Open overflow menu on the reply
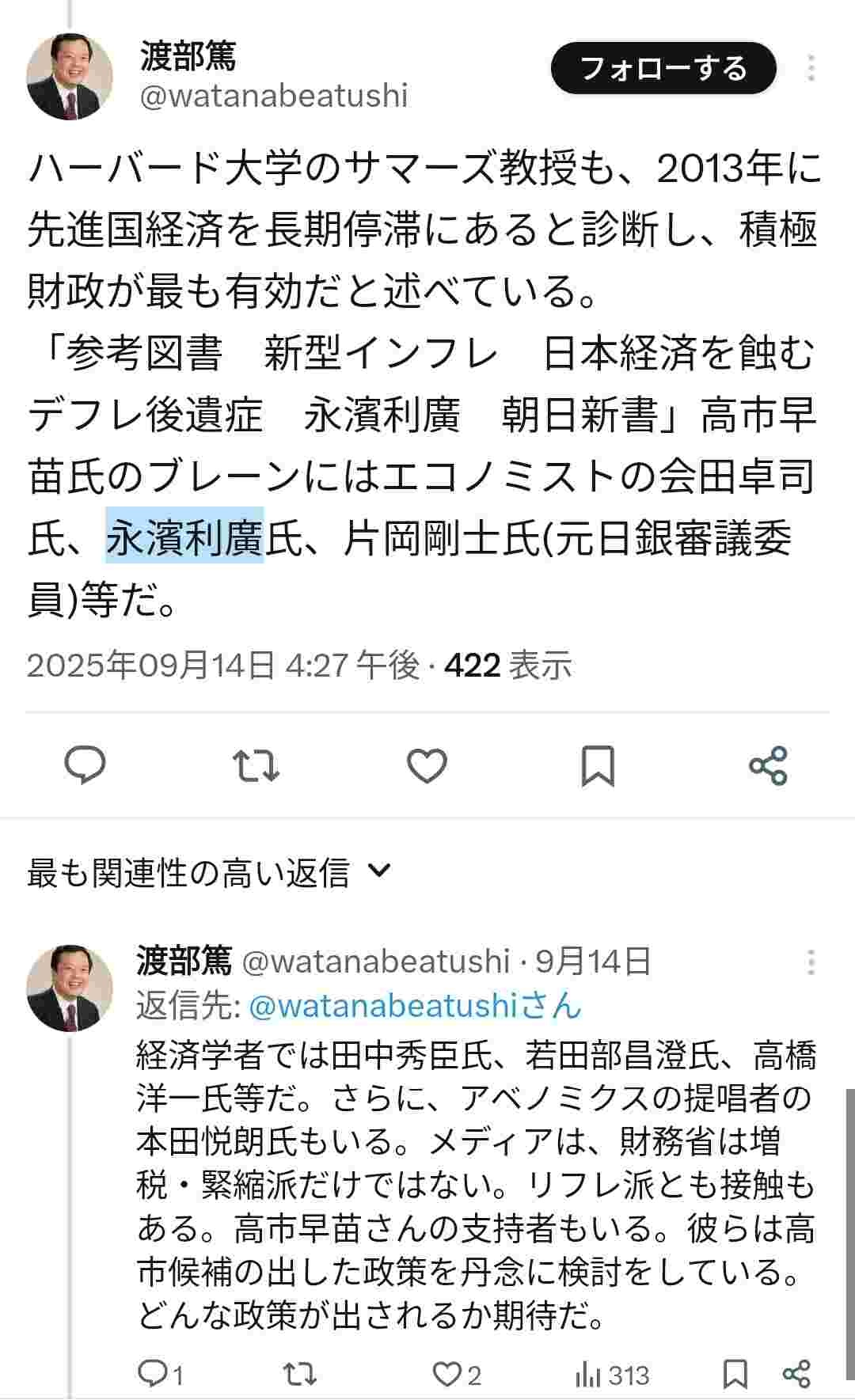 811,962
